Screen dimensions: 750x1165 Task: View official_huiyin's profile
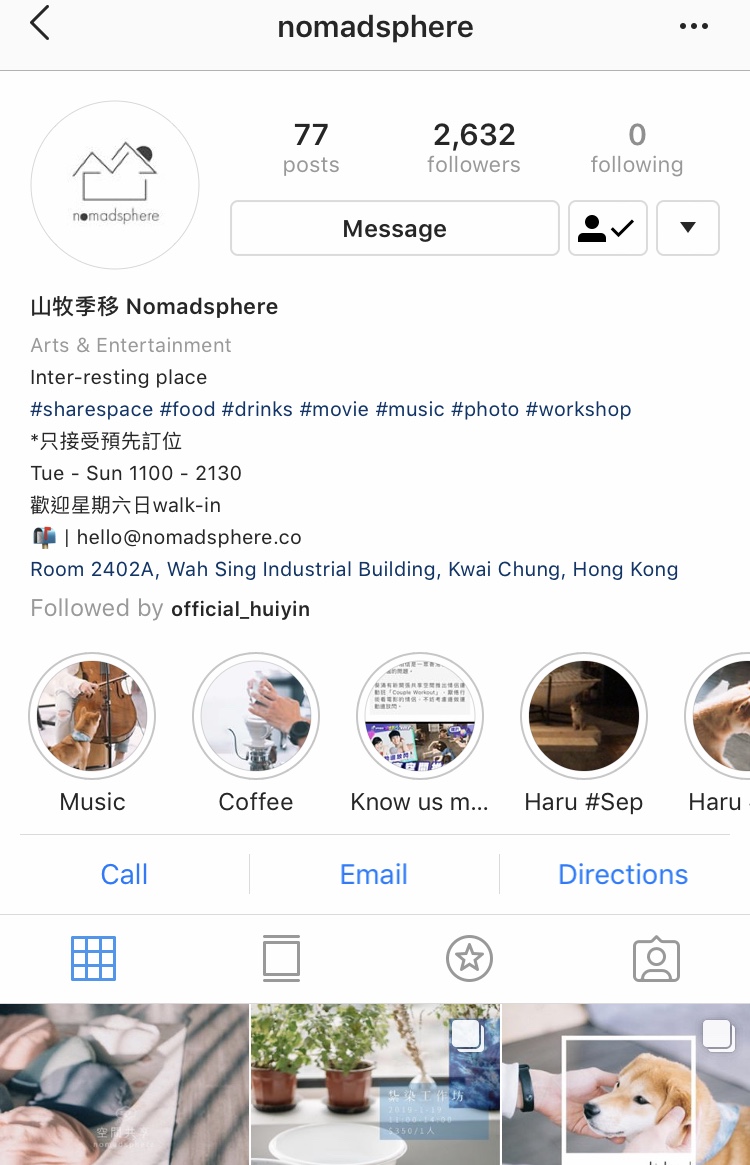point(240,609)
